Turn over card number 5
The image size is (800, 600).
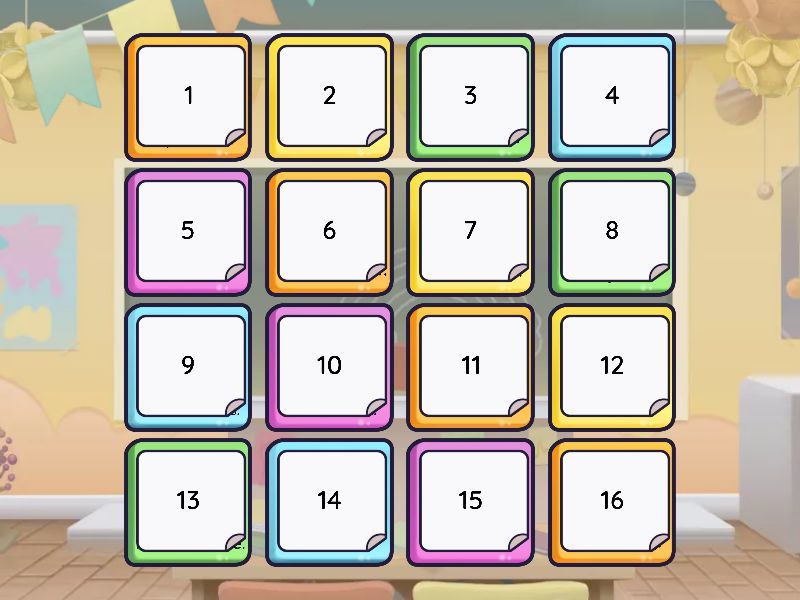coord(188,232)
